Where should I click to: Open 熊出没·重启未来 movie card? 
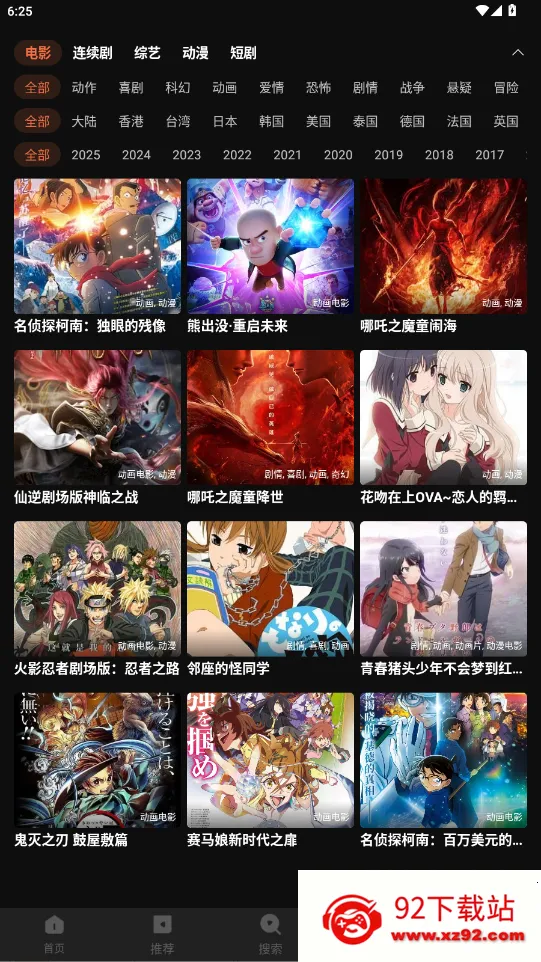270,256
